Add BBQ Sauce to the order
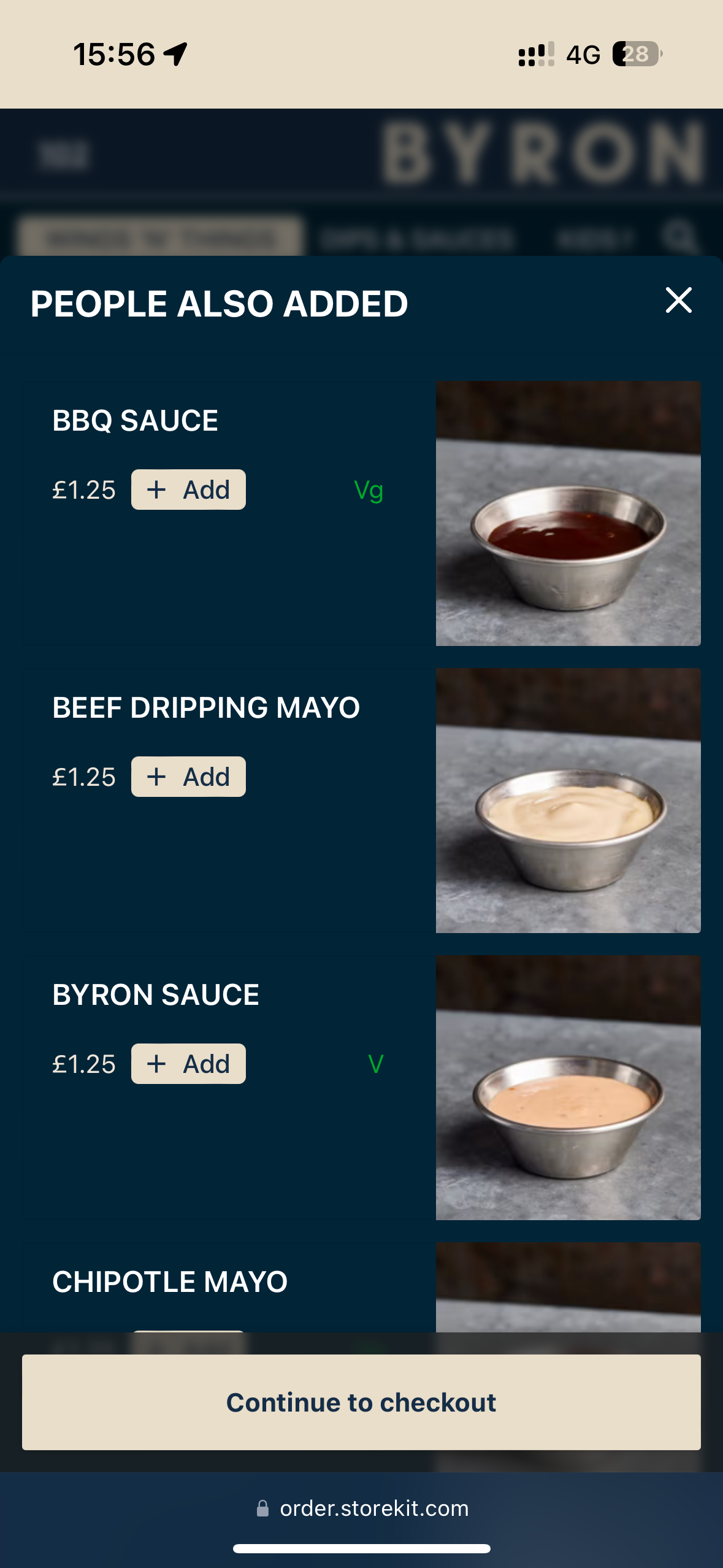 point(188,490)
